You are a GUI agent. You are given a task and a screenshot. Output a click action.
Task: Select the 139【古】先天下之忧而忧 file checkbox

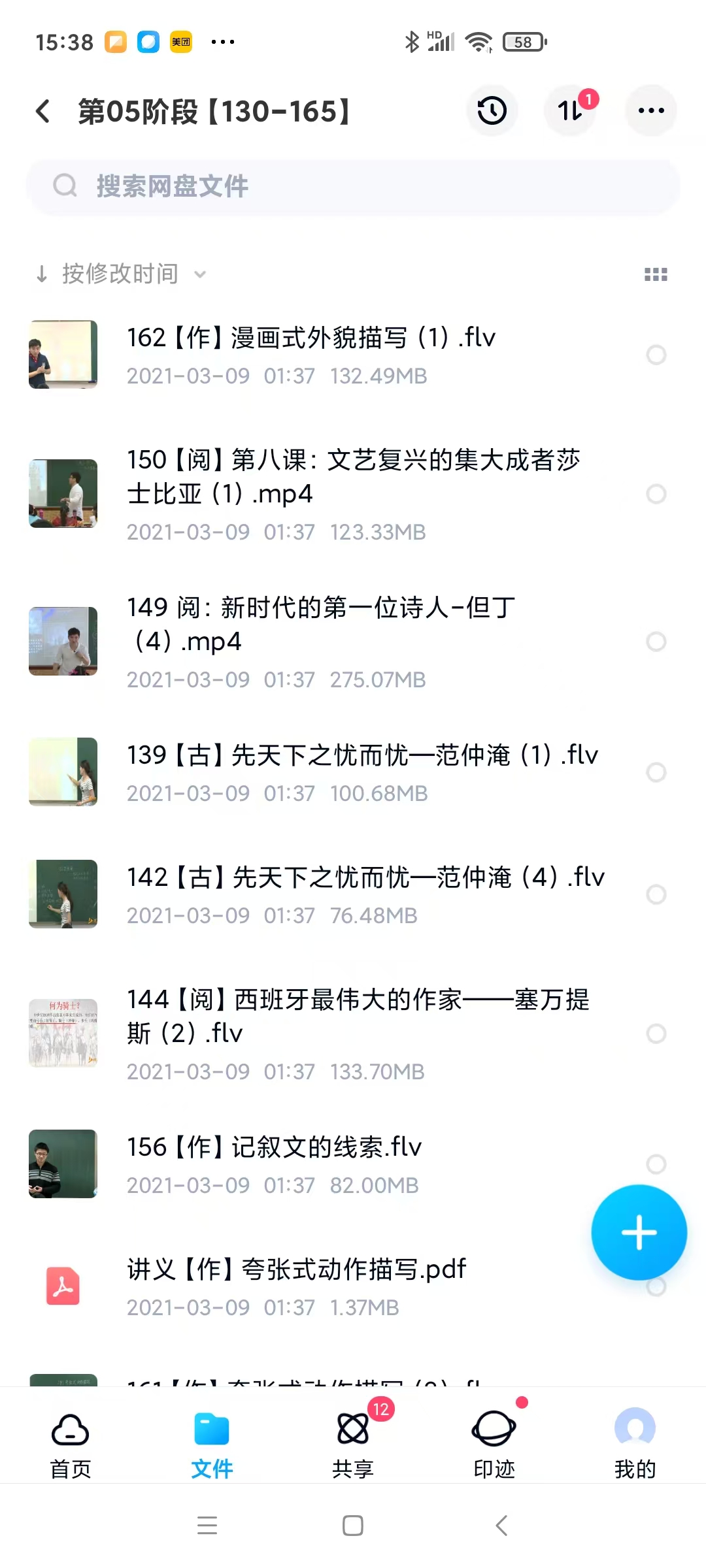click(x=656, y=772)
